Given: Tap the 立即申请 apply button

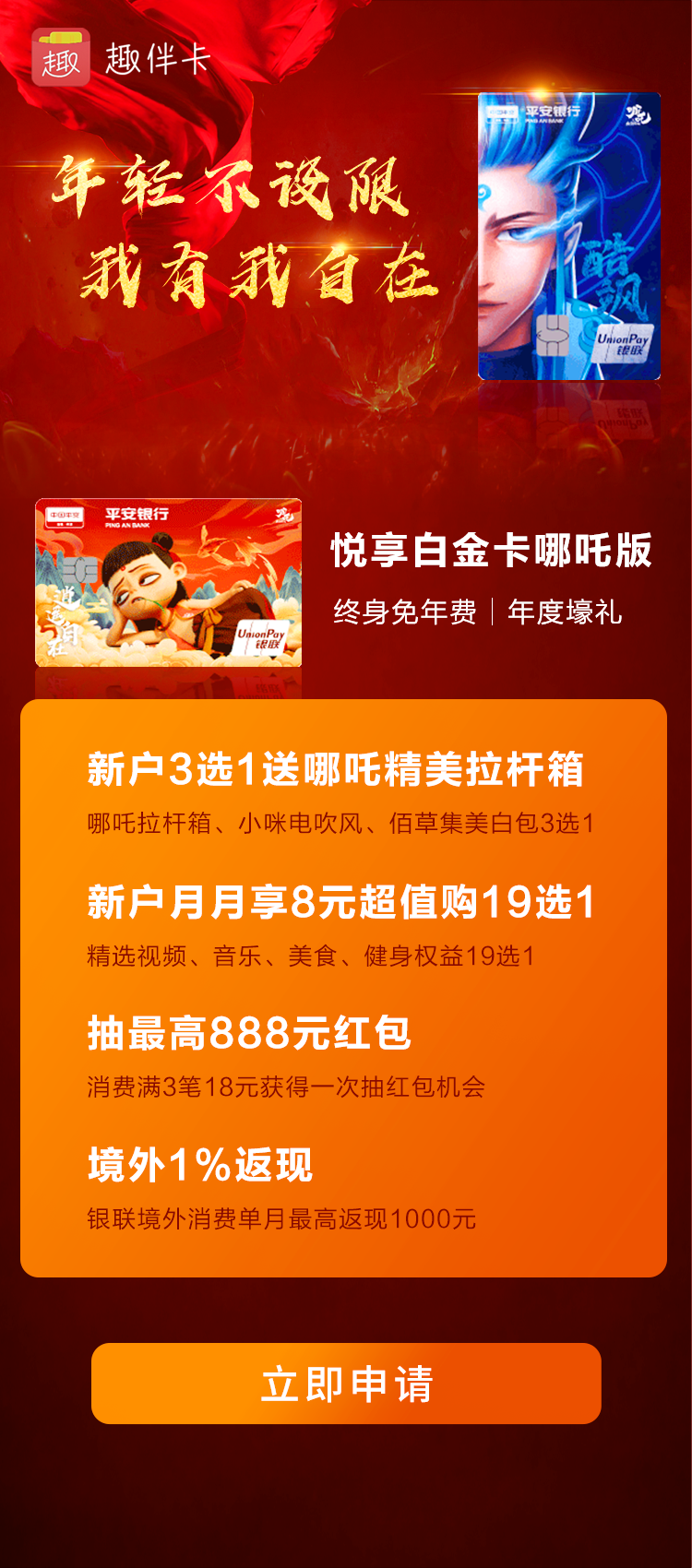Looking at the screenshot, I should (346, 1384).
